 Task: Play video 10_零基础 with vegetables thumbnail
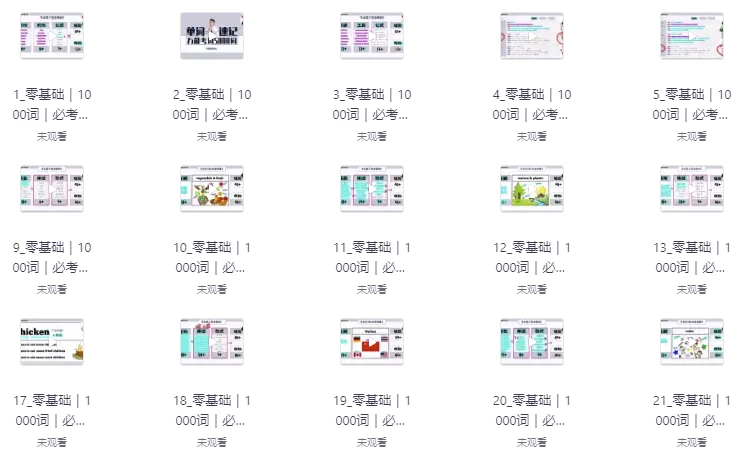[x=212, y=189]
